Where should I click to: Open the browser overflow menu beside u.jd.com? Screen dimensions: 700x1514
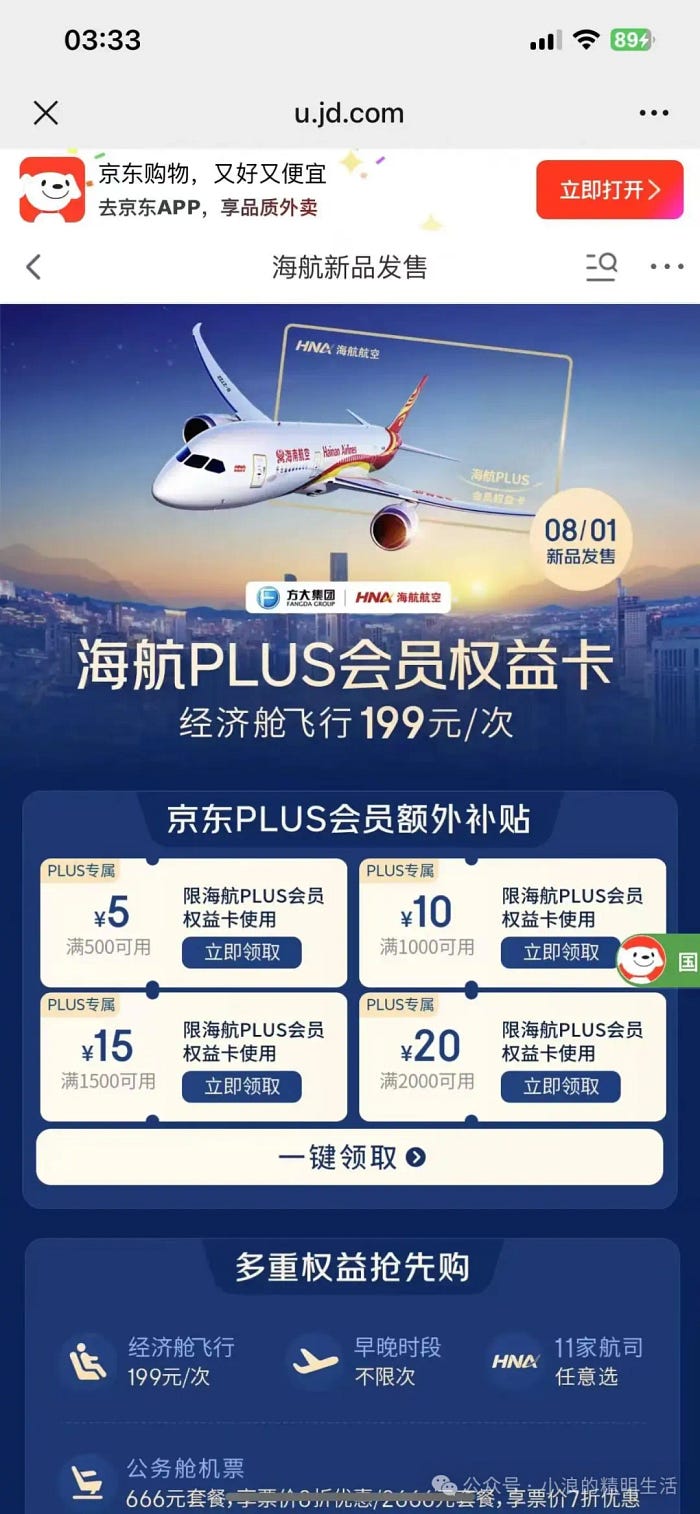click(x=654, y=113)
